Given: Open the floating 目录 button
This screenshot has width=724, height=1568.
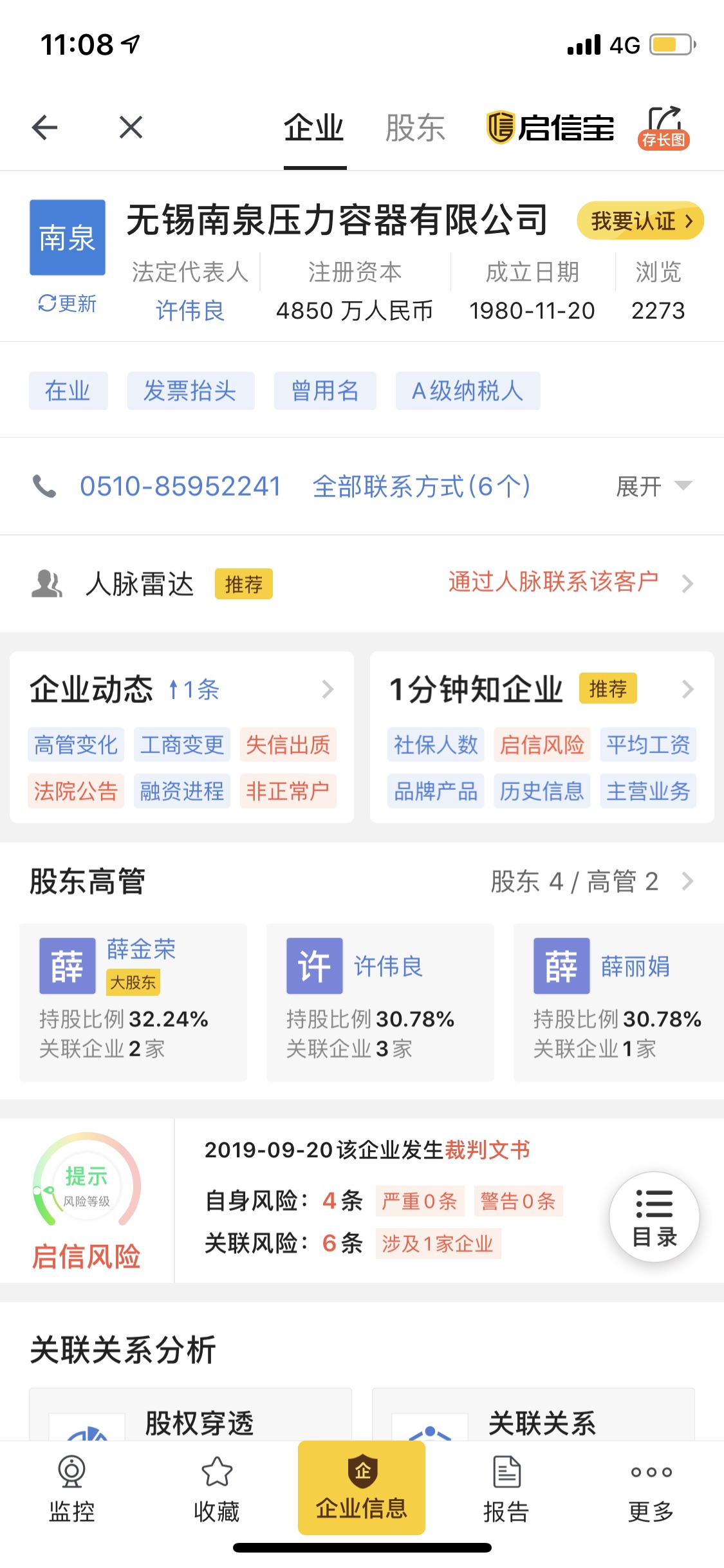Looking at the screenshot, I should point(654,1217).
